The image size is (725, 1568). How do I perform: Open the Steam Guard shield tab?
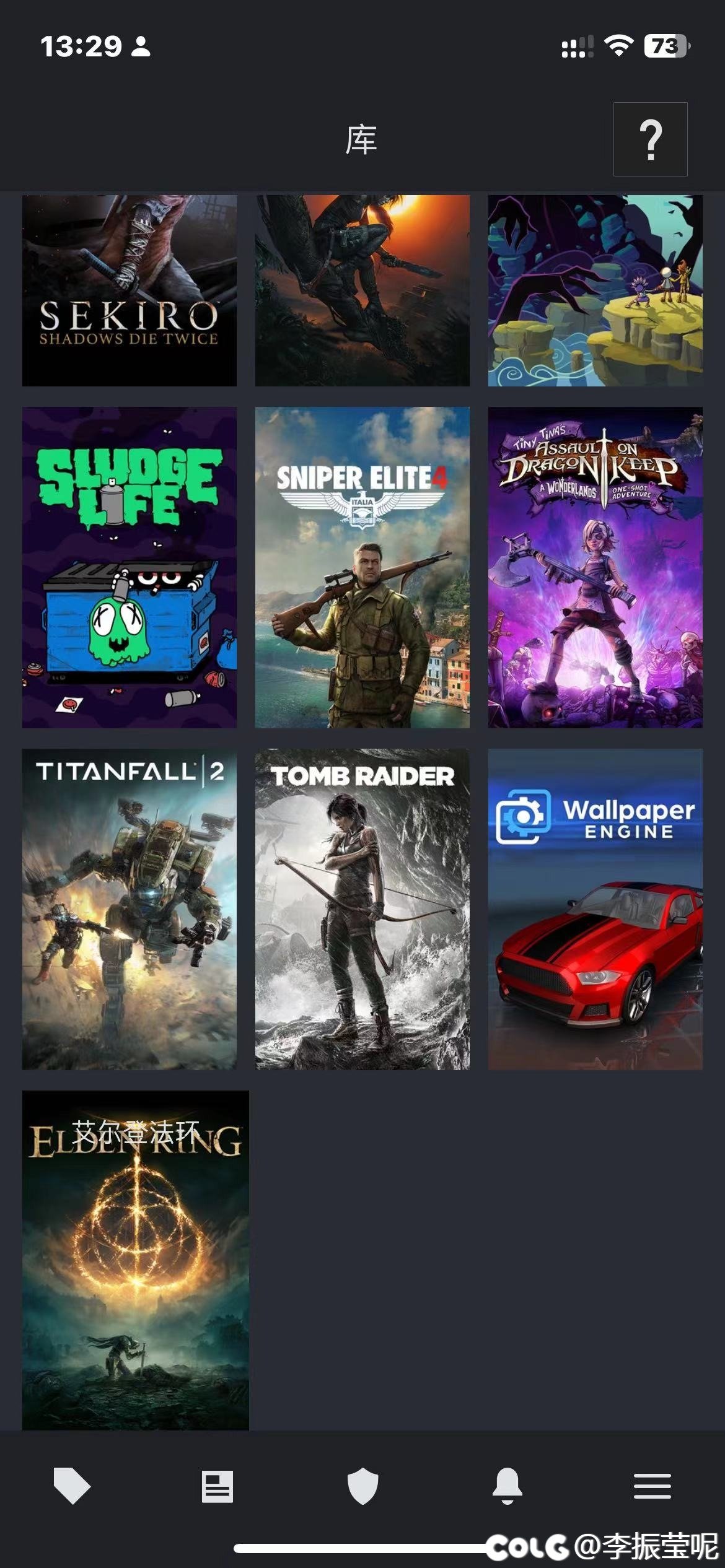pos(362,1486)
